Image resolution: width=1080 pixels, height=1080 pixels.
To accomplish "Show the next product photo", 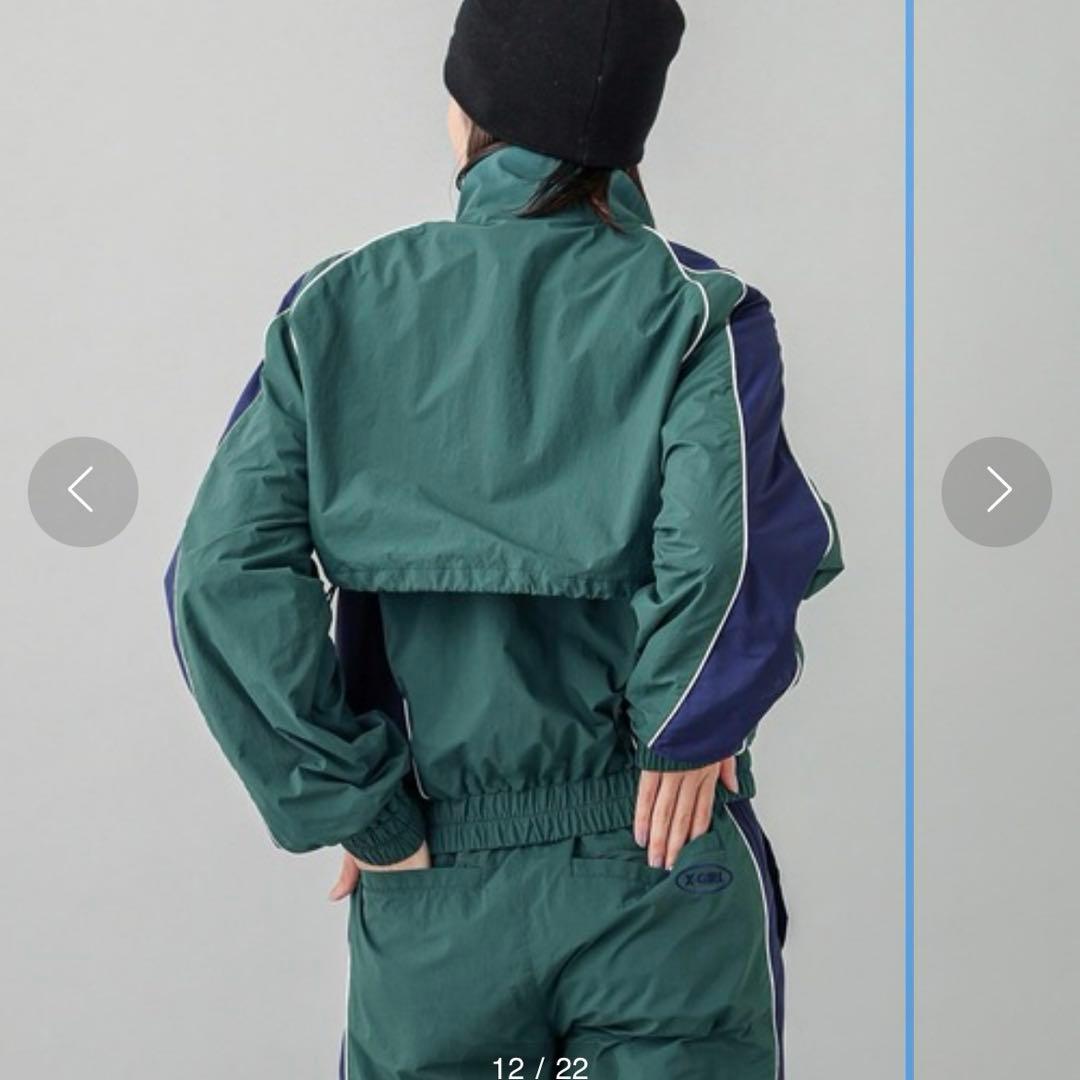I will point(996,491).
